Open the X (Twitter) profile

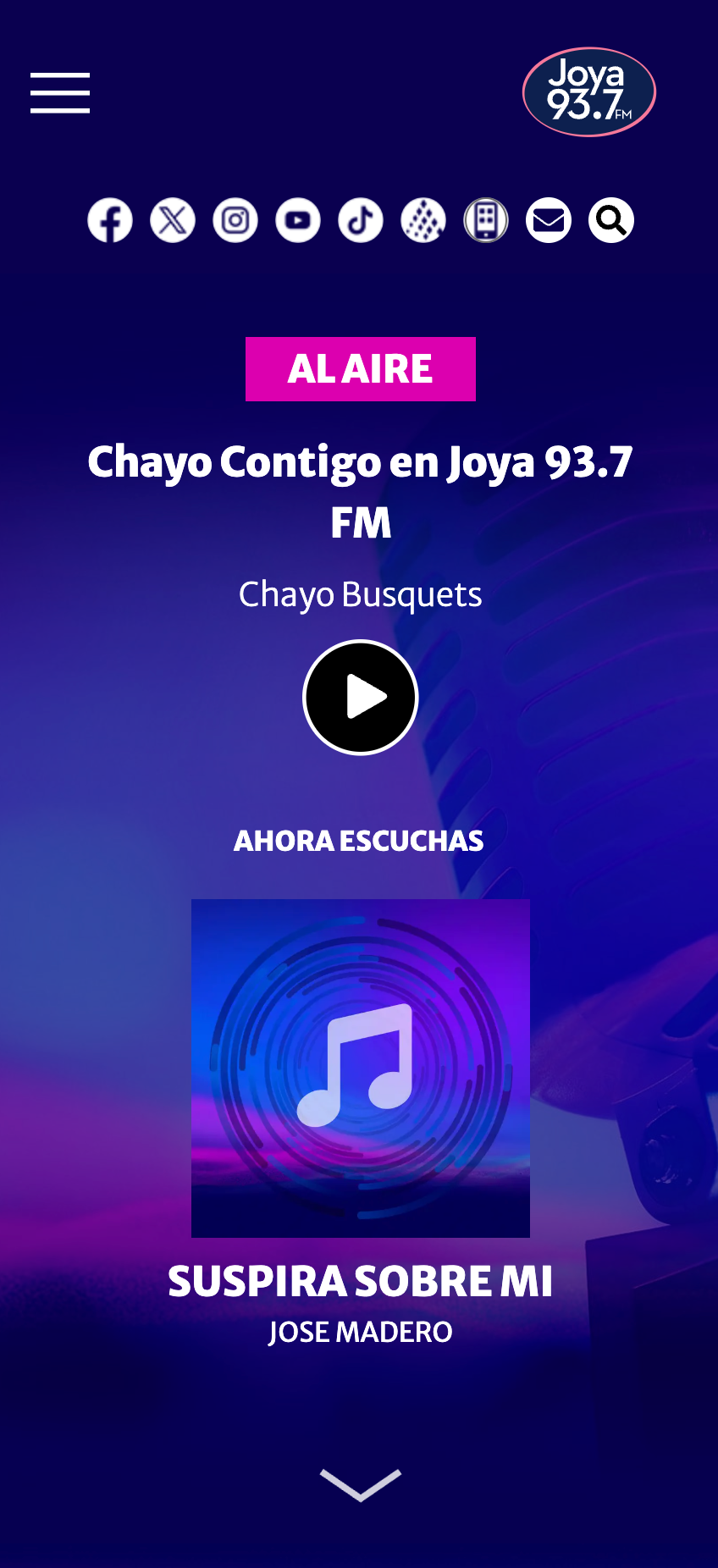[173, 220]
